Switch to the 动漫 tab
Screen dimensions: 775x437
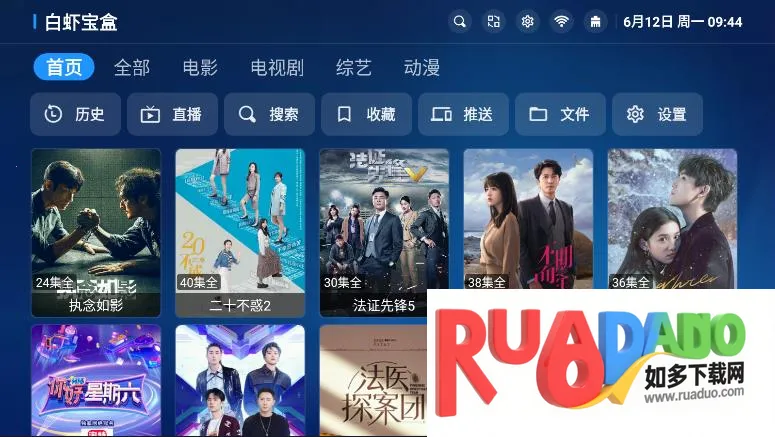(422, 67)
